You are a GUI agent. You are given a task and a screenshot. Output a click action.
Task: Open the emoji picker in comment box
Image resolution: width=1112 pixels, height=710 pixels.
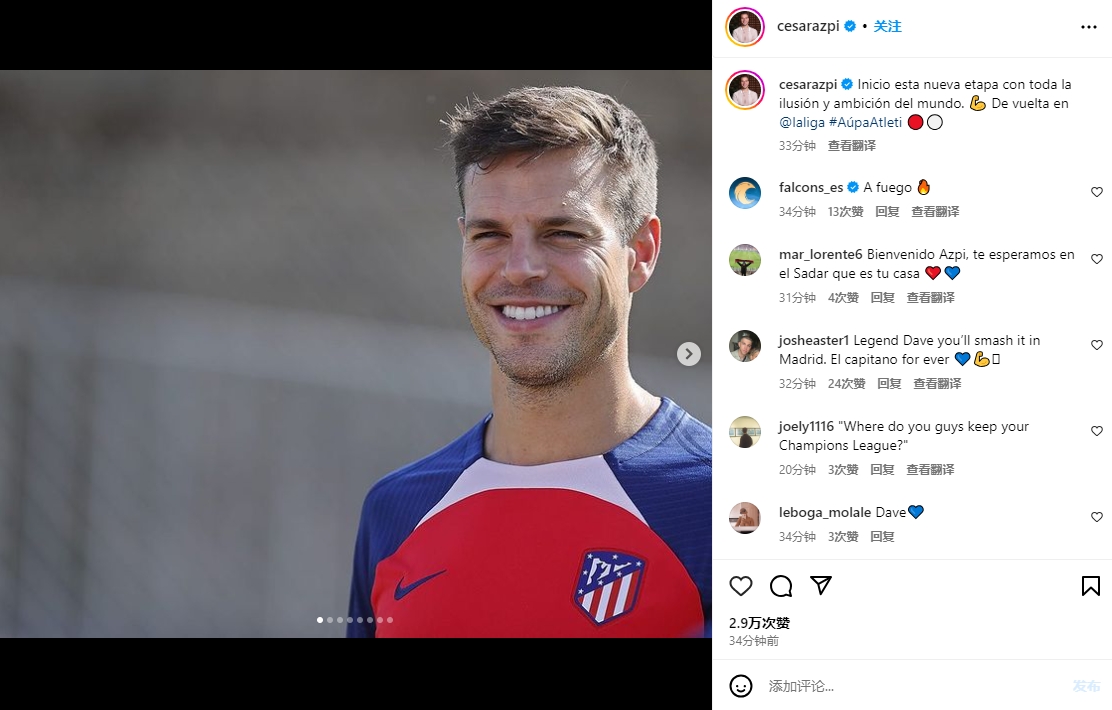[x=741, y=686]
